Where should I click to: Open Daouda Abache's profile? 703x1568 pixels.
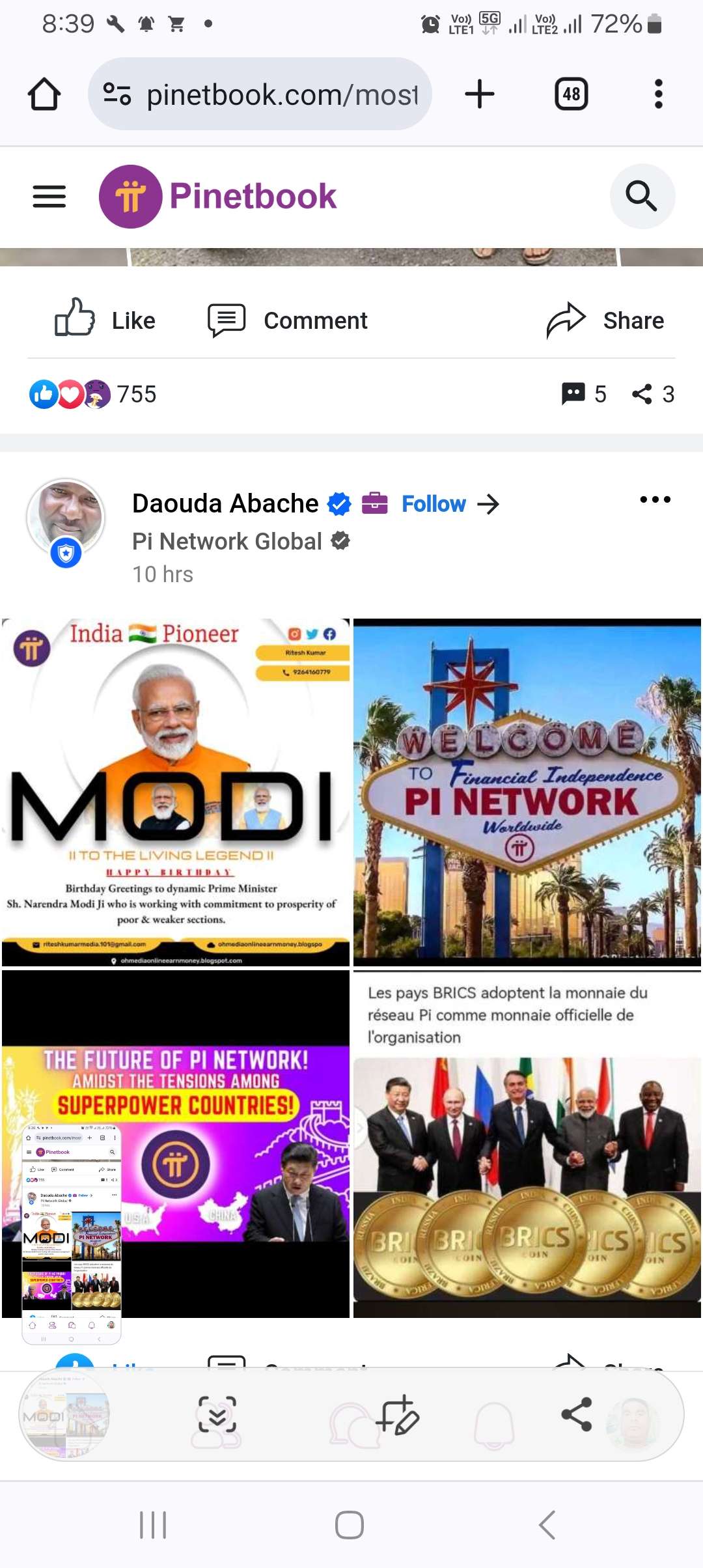click(x=225, y=503)
